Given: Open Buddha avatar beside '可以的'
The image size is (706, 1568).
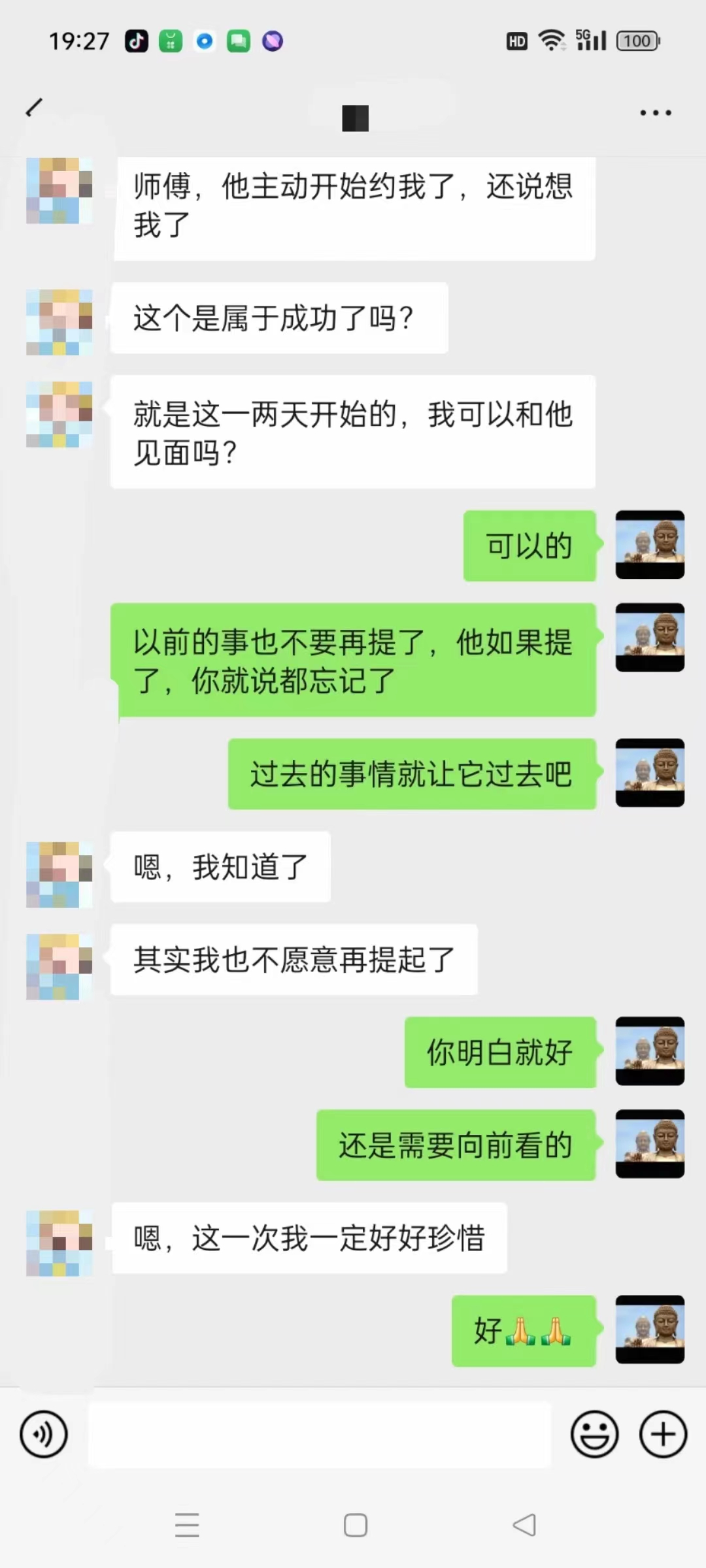Looking at the screenshot, I should click(x=650, y=545).
